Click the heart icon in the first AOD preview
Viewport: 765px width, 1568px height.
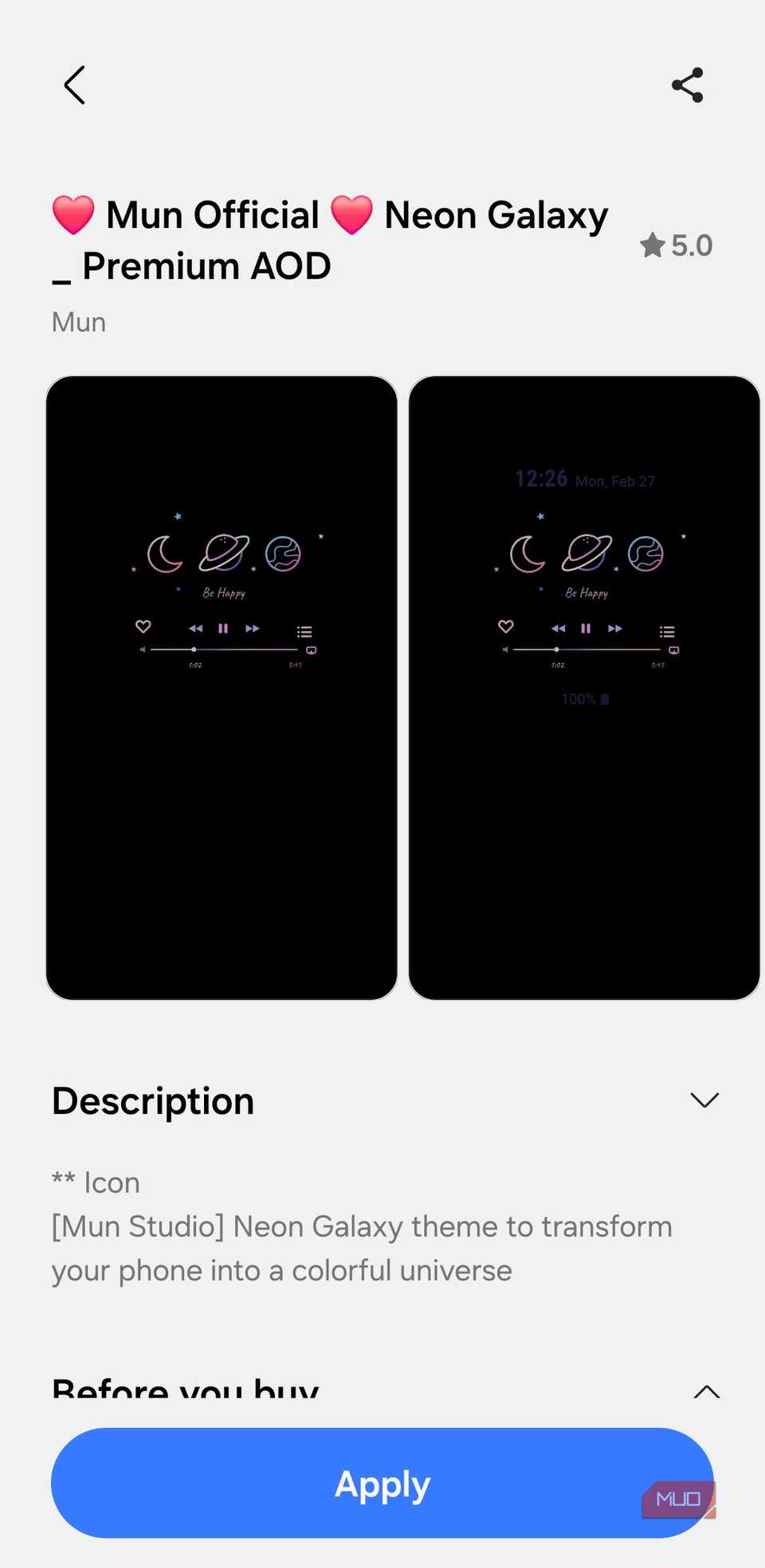(x=143, y=627)
